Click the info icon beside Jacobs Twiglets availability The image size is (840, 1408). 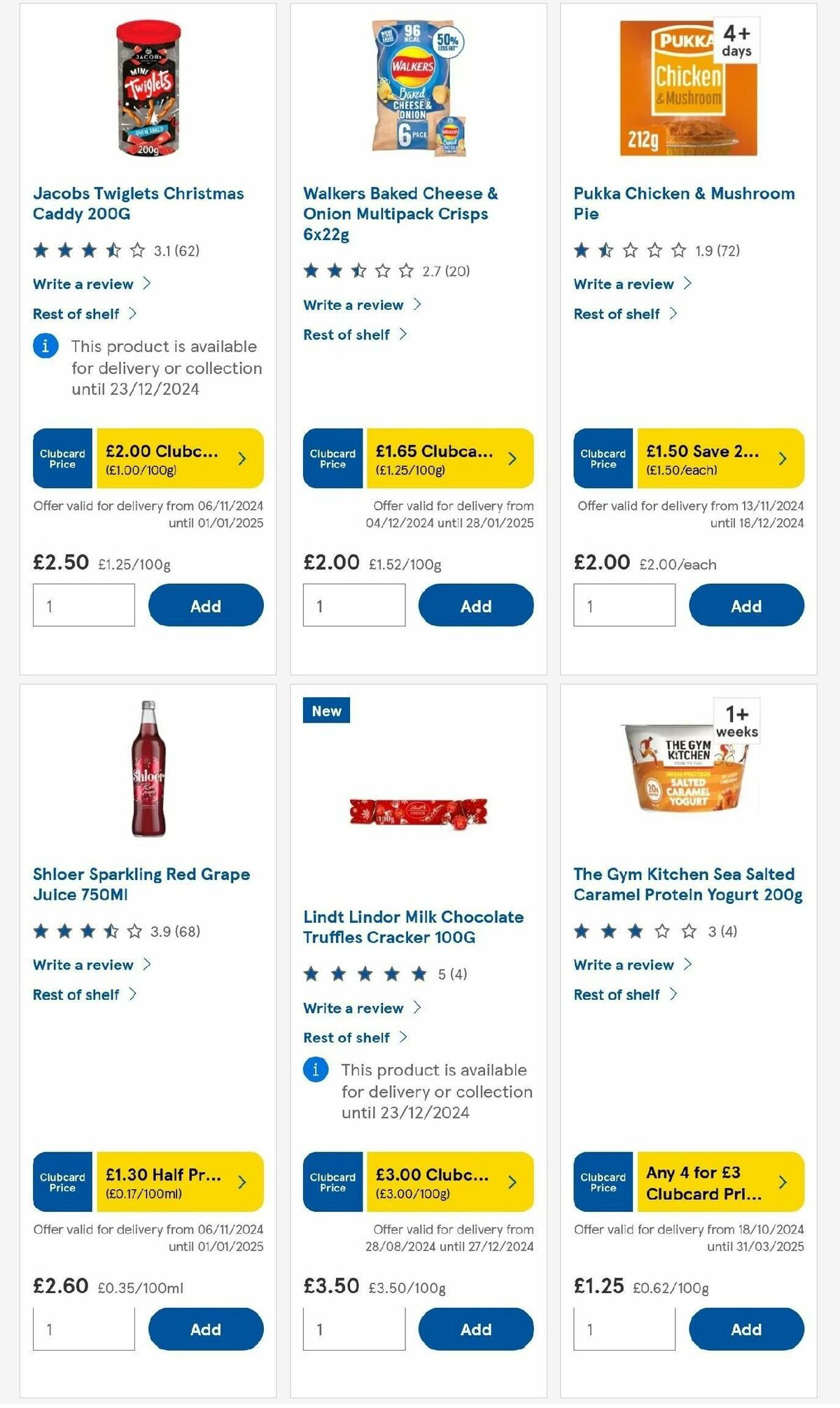click(45, 346)
